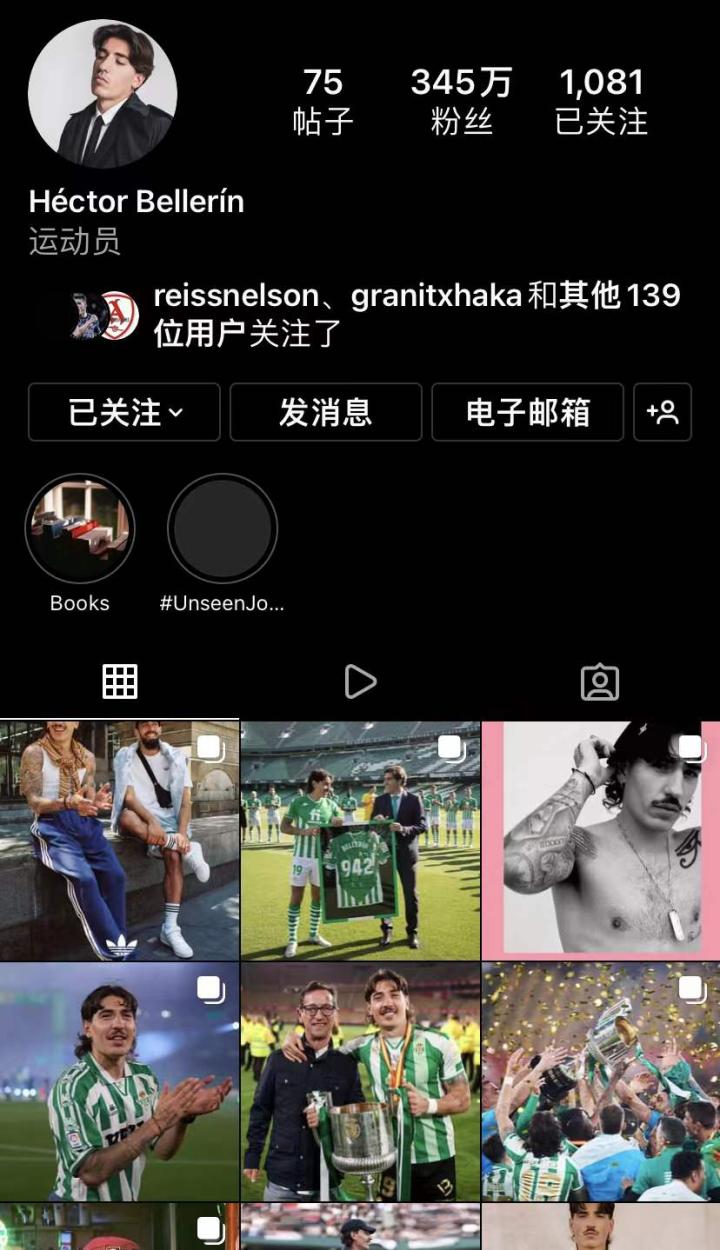The image size is (720, 1250).
Task: Tap the 电子邮箱 email button
Action: (527, 412)
